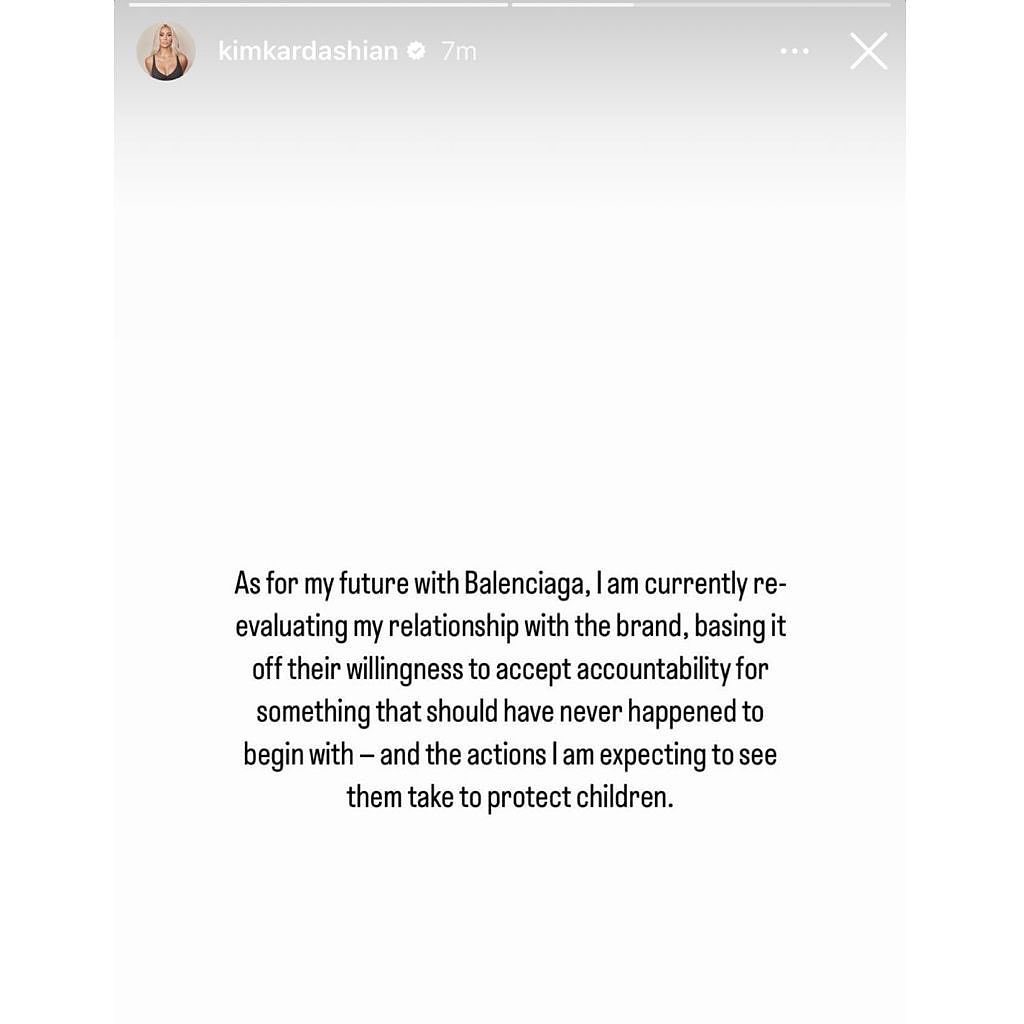Open kimkardashian's profile picture

point(165,51)
